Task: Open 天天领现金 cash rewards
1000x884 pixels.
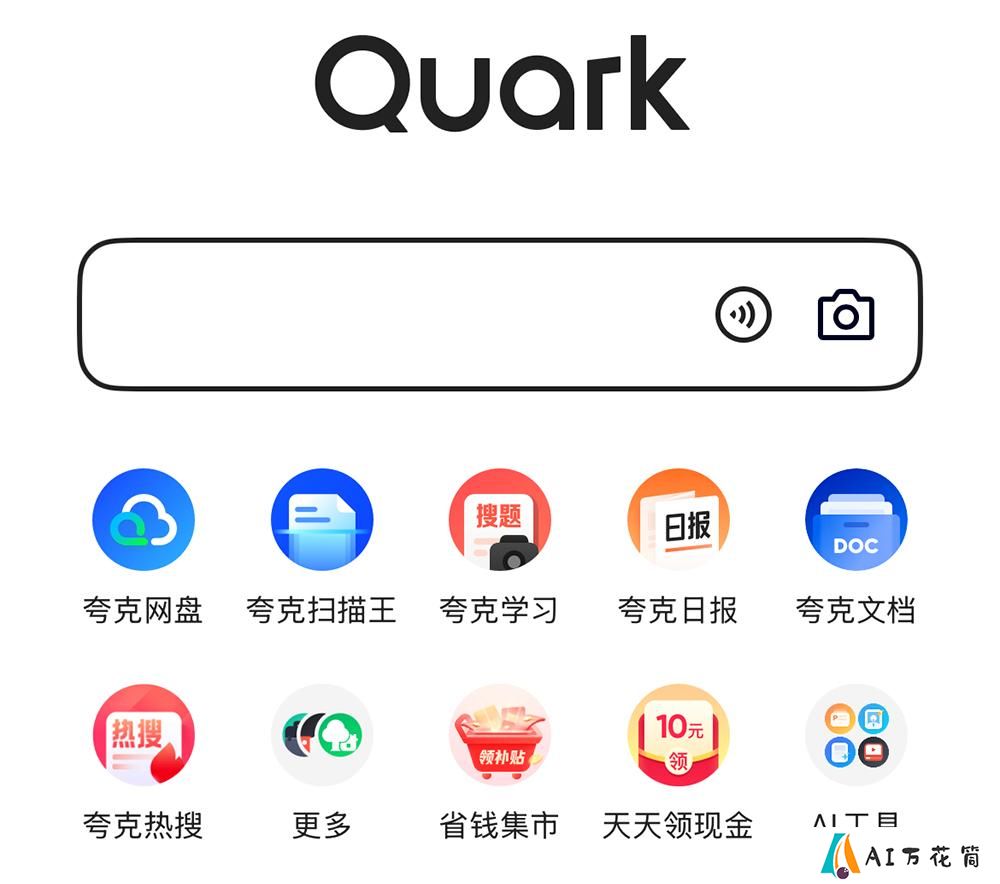Action: tap(677, 735)
